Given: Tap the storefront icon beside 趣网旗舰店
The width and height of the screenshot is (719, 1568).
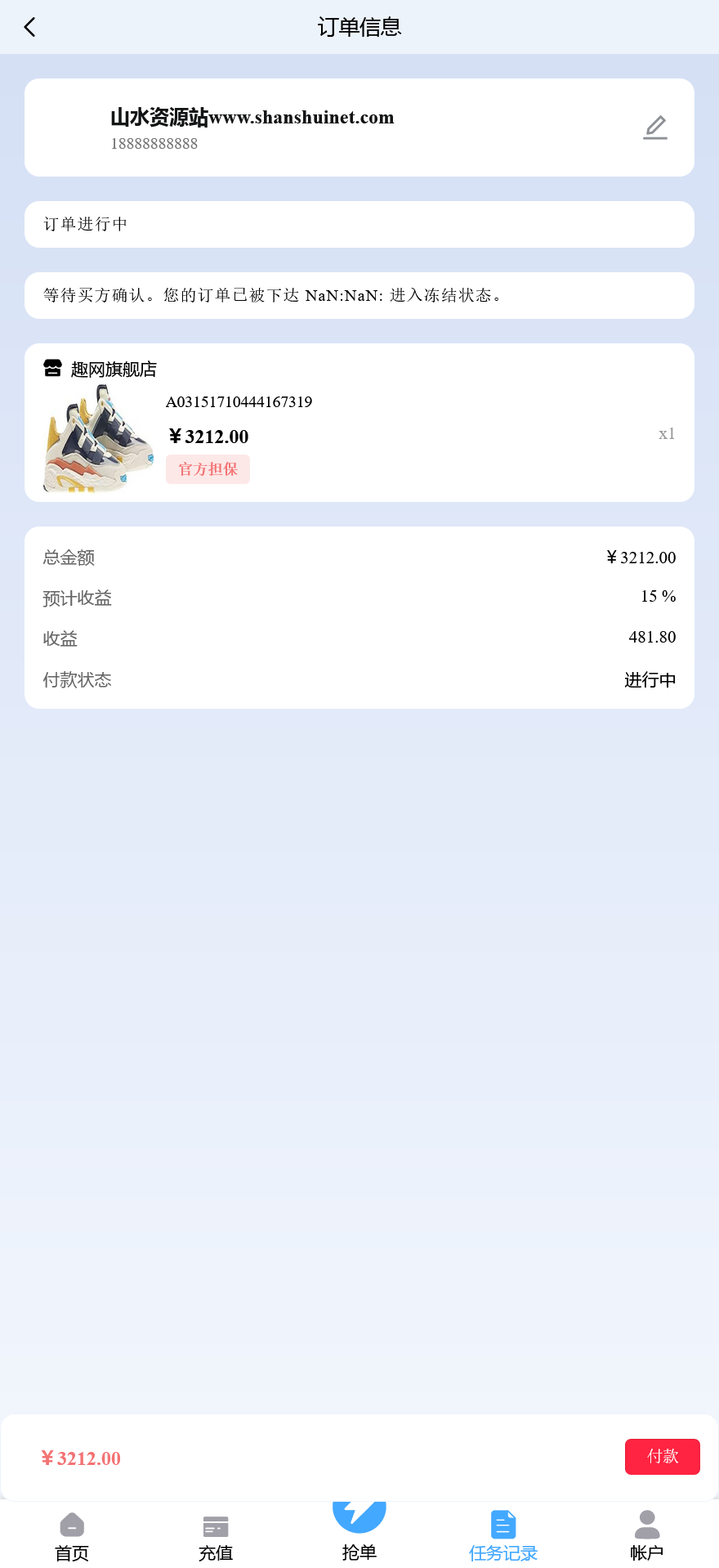Looking at the screenshot, I should (51, 368).
